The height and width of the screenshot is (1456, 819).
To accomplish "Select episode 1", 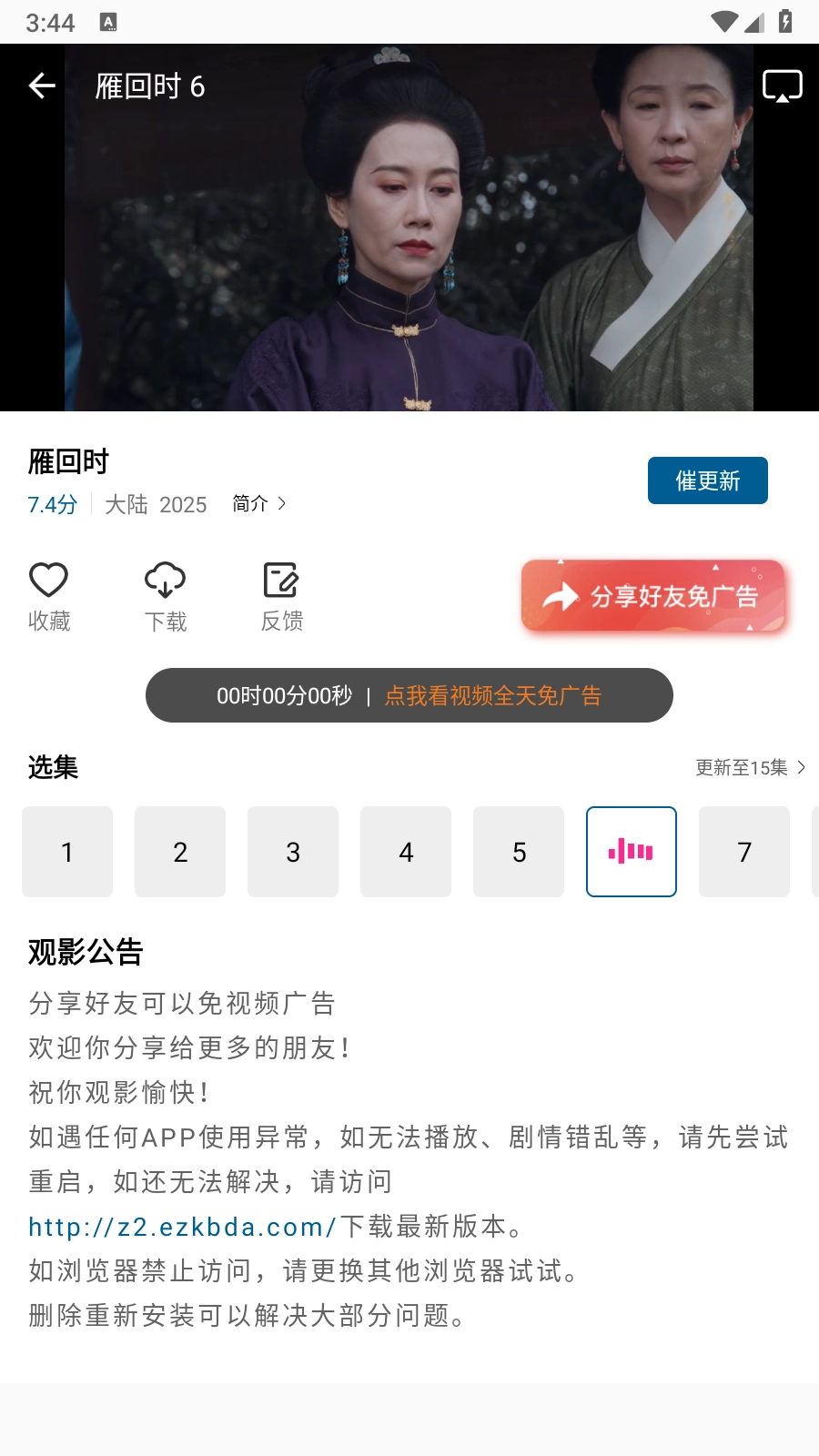I will click(x=67, y=852).
